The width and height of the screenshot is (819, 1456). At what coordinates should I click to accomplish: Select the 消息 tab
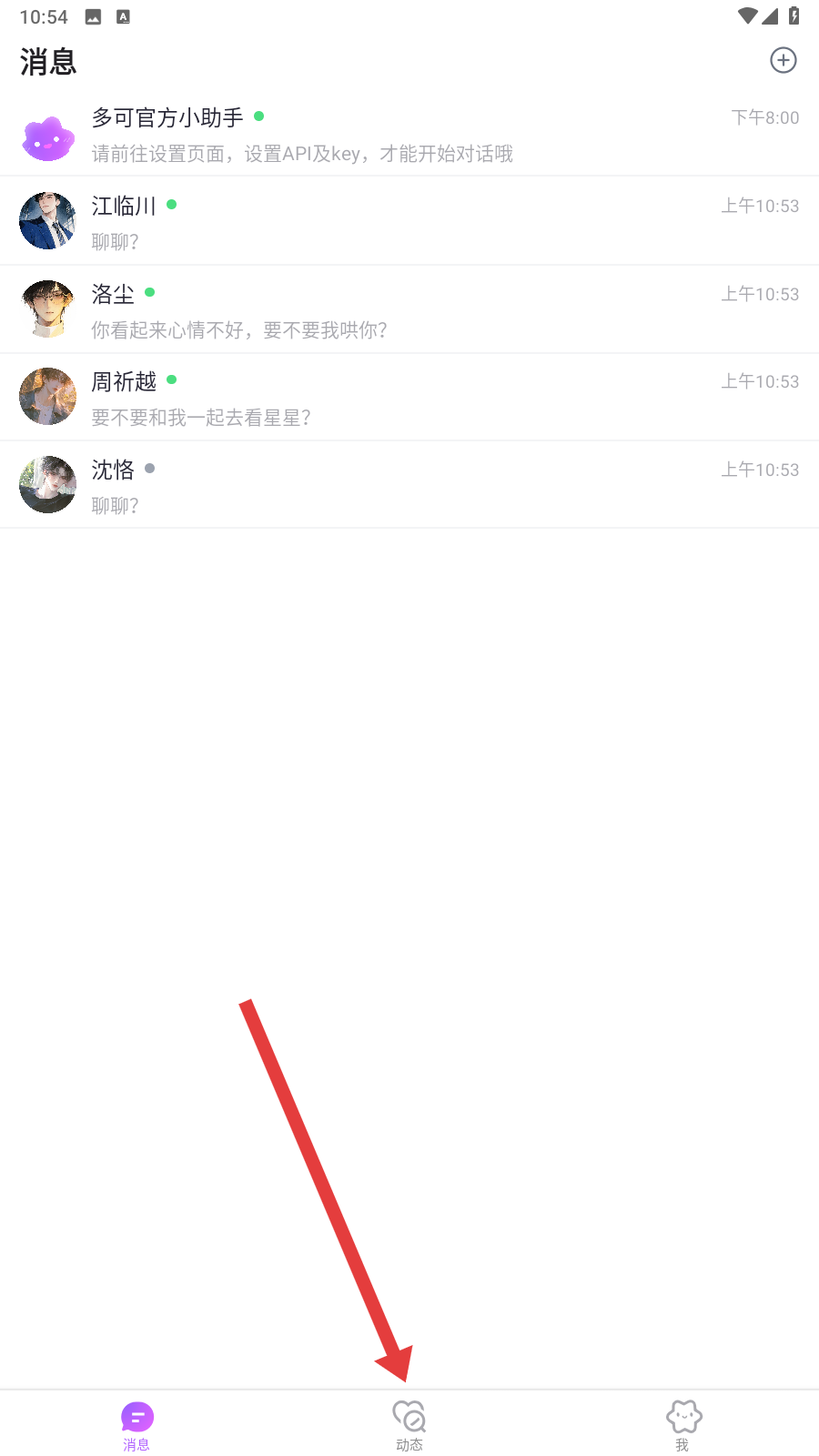tap(136, 1424)
